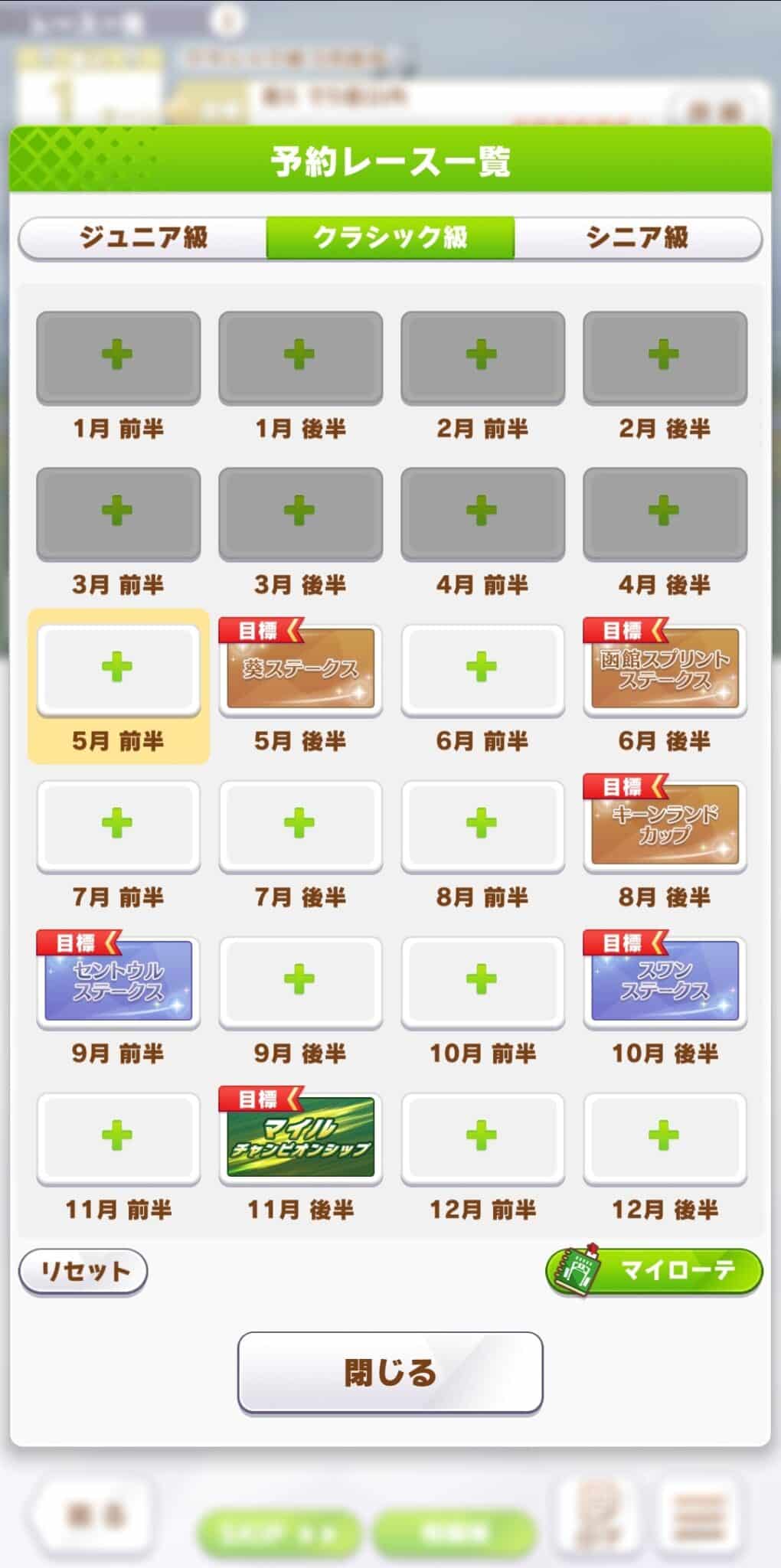Image resolution: width=781 pixels, height=1568 pixels.
Task: Switch to the ジュニア級 tab
Action: [143, 237]
